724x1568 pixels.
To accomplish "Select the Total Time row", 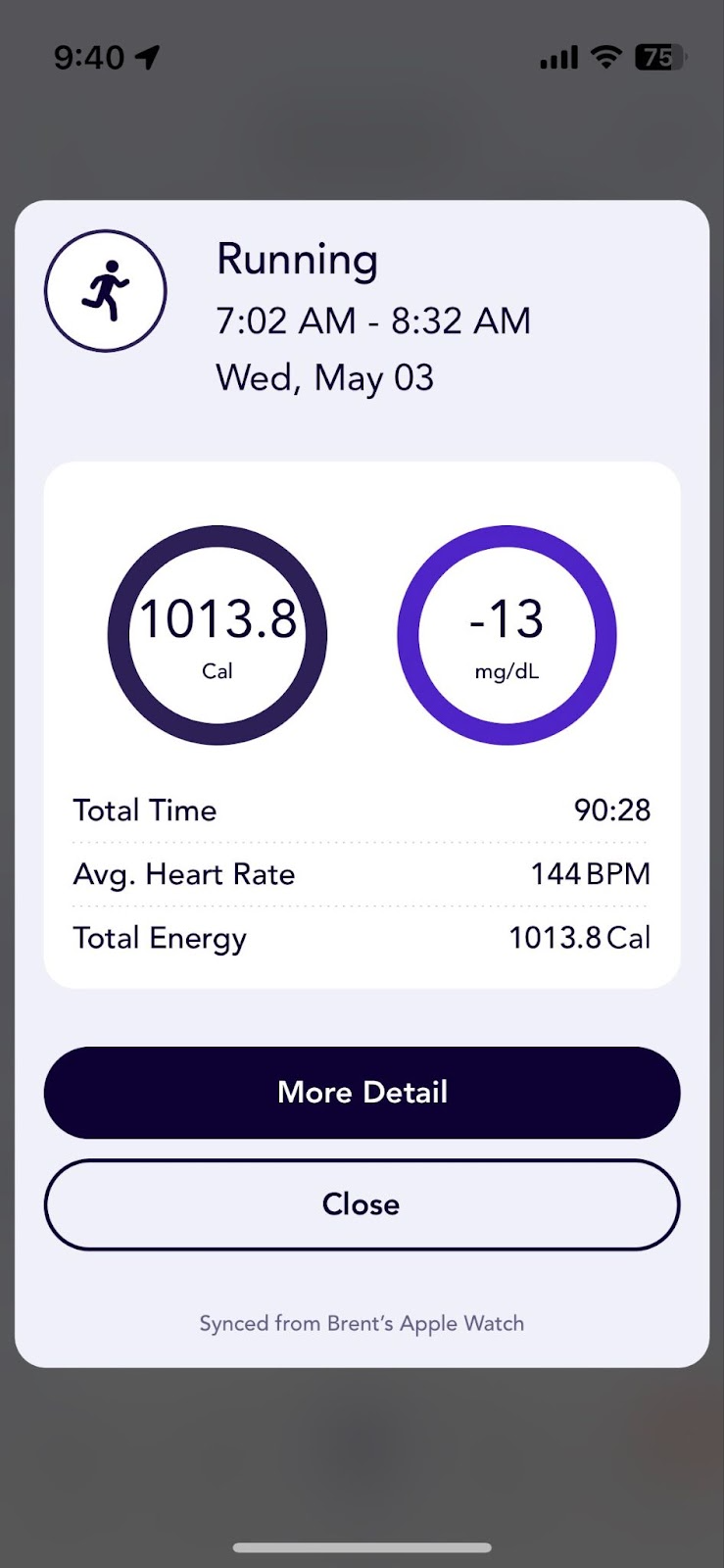I will (362, 810).
